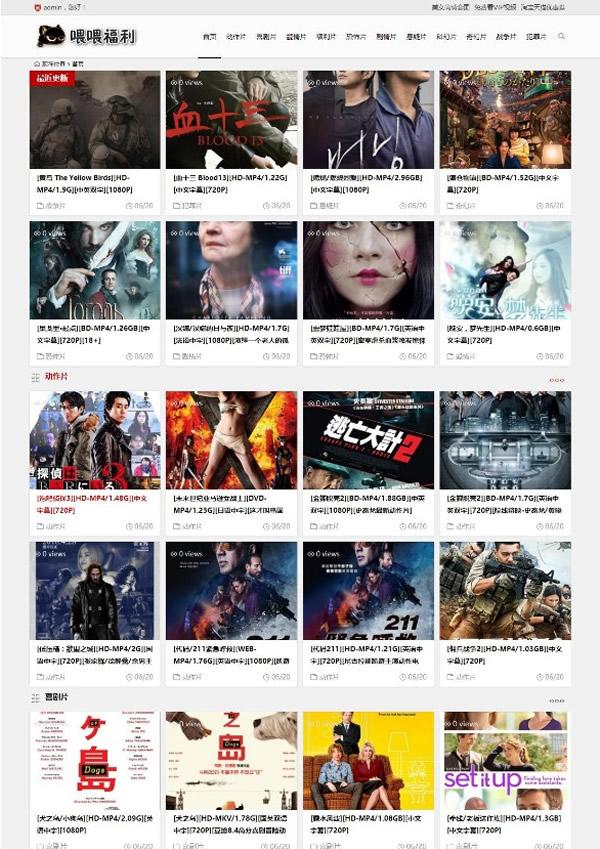Open the [HD-MKV/1.78G] dog poster card
The image size is (600, 849).
tap(231, 760)
